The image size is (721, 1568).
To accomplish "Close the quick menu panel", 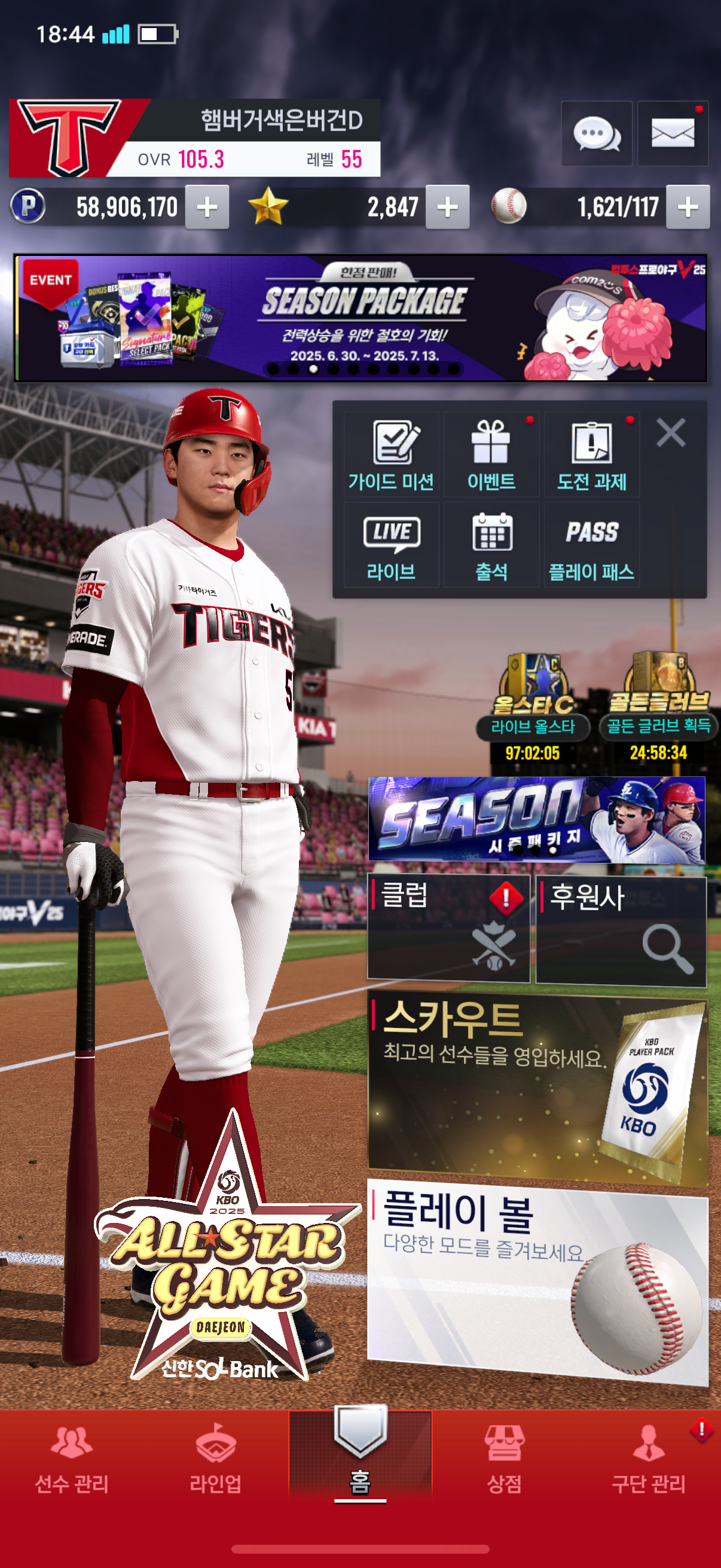I will (x=671, y=433).
